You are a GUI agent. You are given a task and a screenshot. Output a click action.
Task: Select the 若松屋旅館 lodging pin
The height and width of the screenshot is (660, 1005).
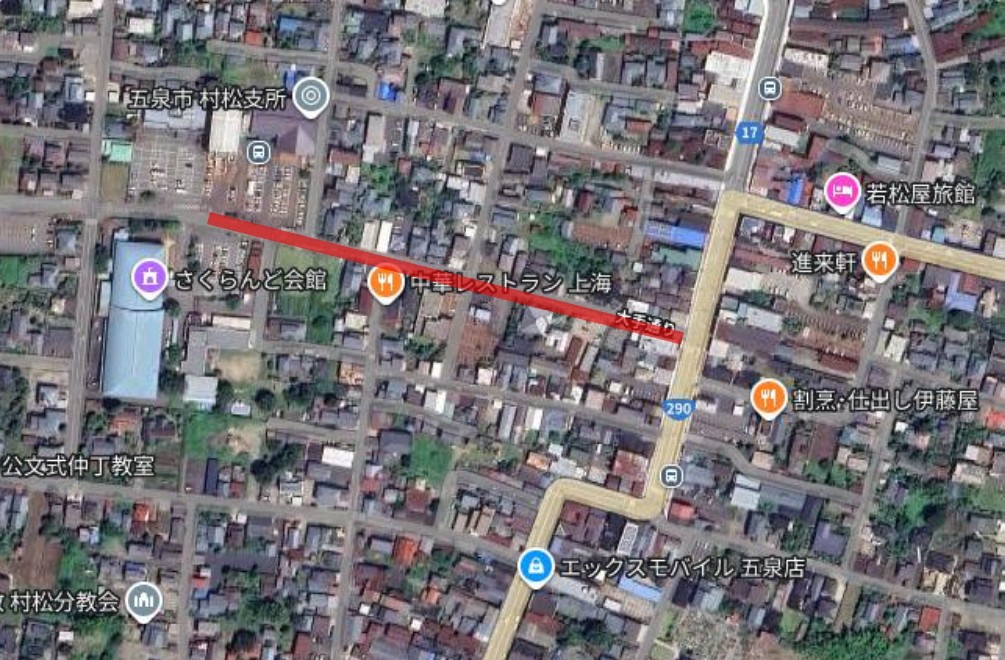pyautogui.click(x=842, y=192)
